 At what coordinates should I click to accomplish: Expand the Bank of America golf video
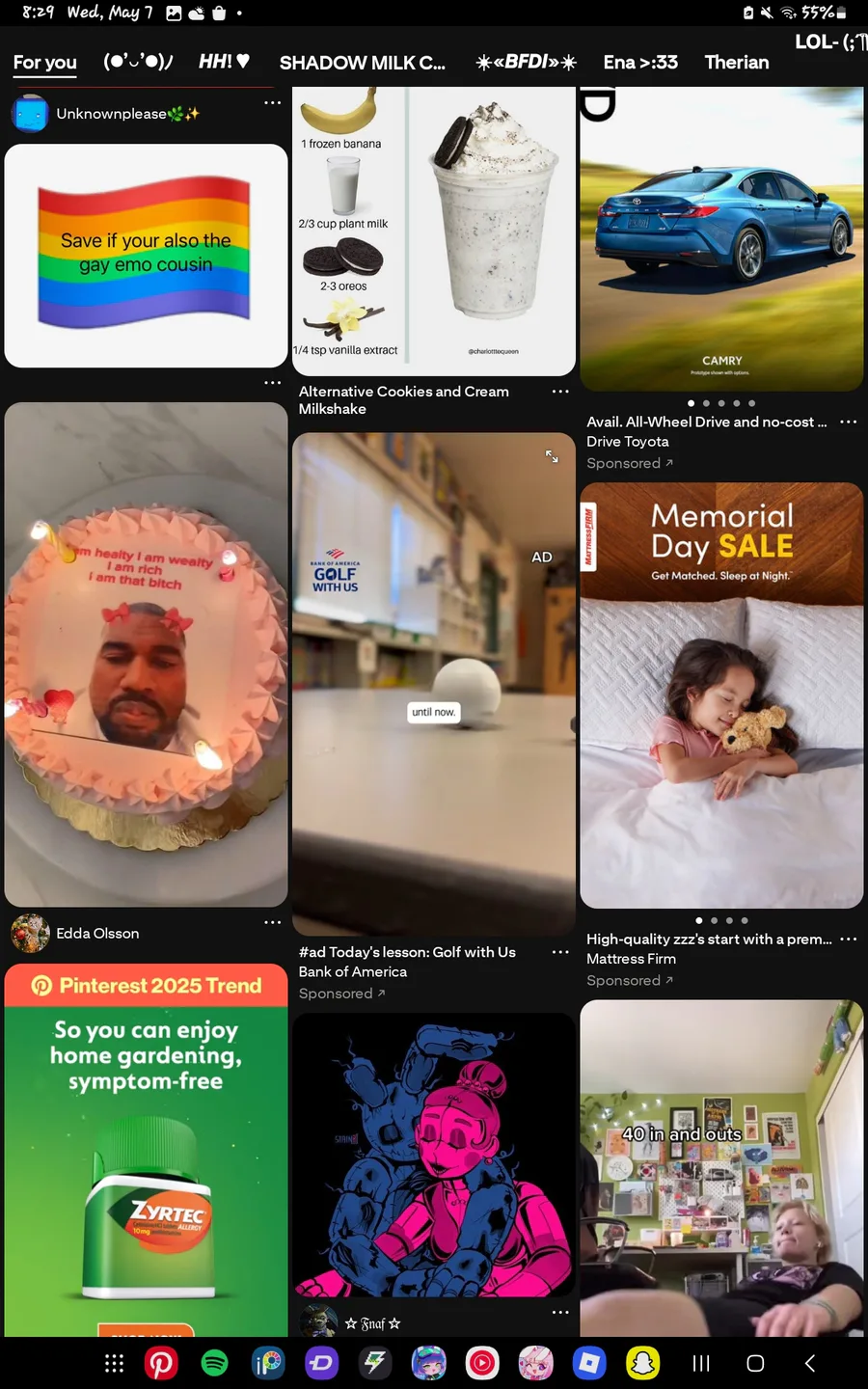[552, 456]
